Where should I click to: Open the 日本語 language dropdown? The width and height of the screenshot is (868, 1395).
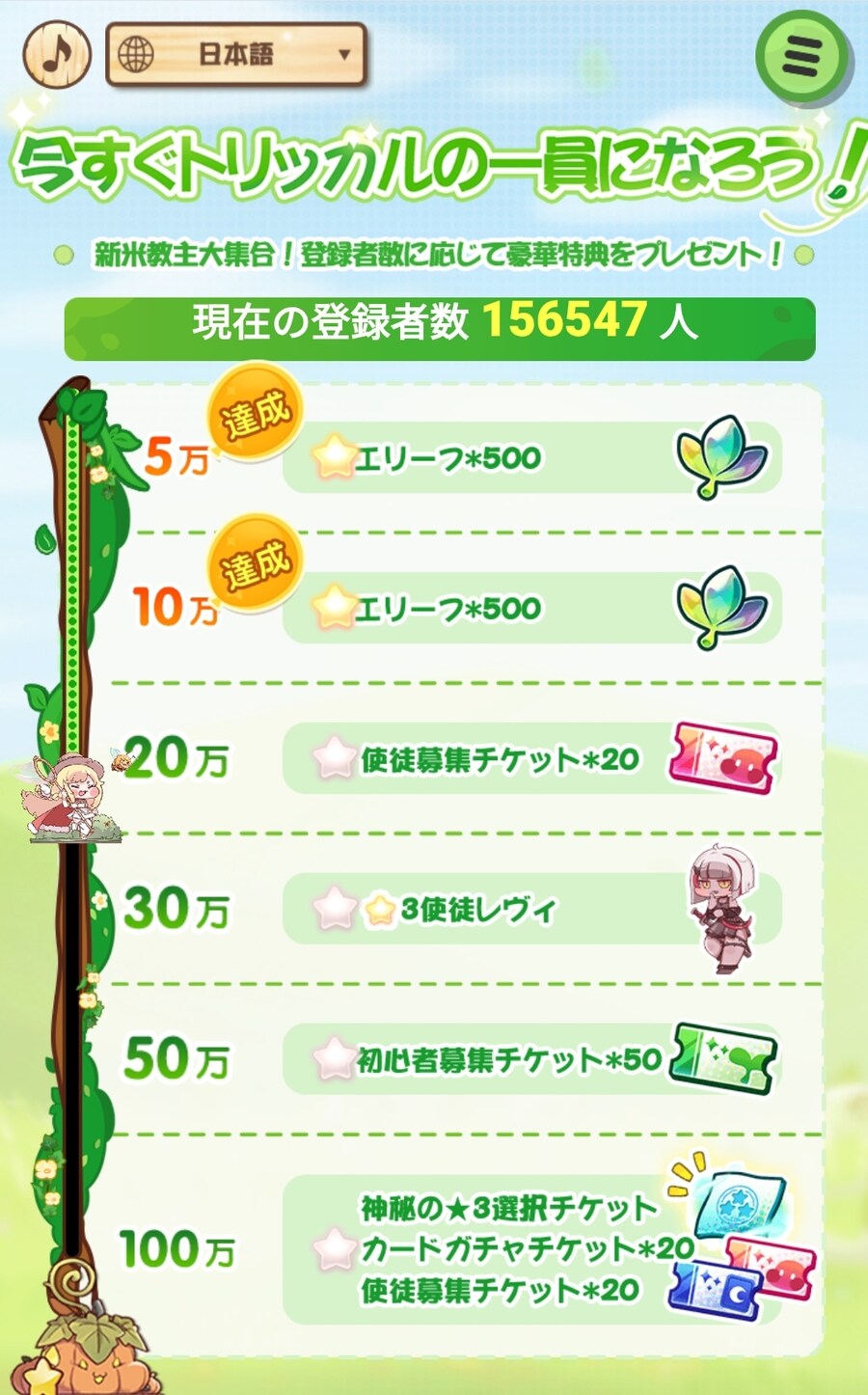tap(236, 55)
